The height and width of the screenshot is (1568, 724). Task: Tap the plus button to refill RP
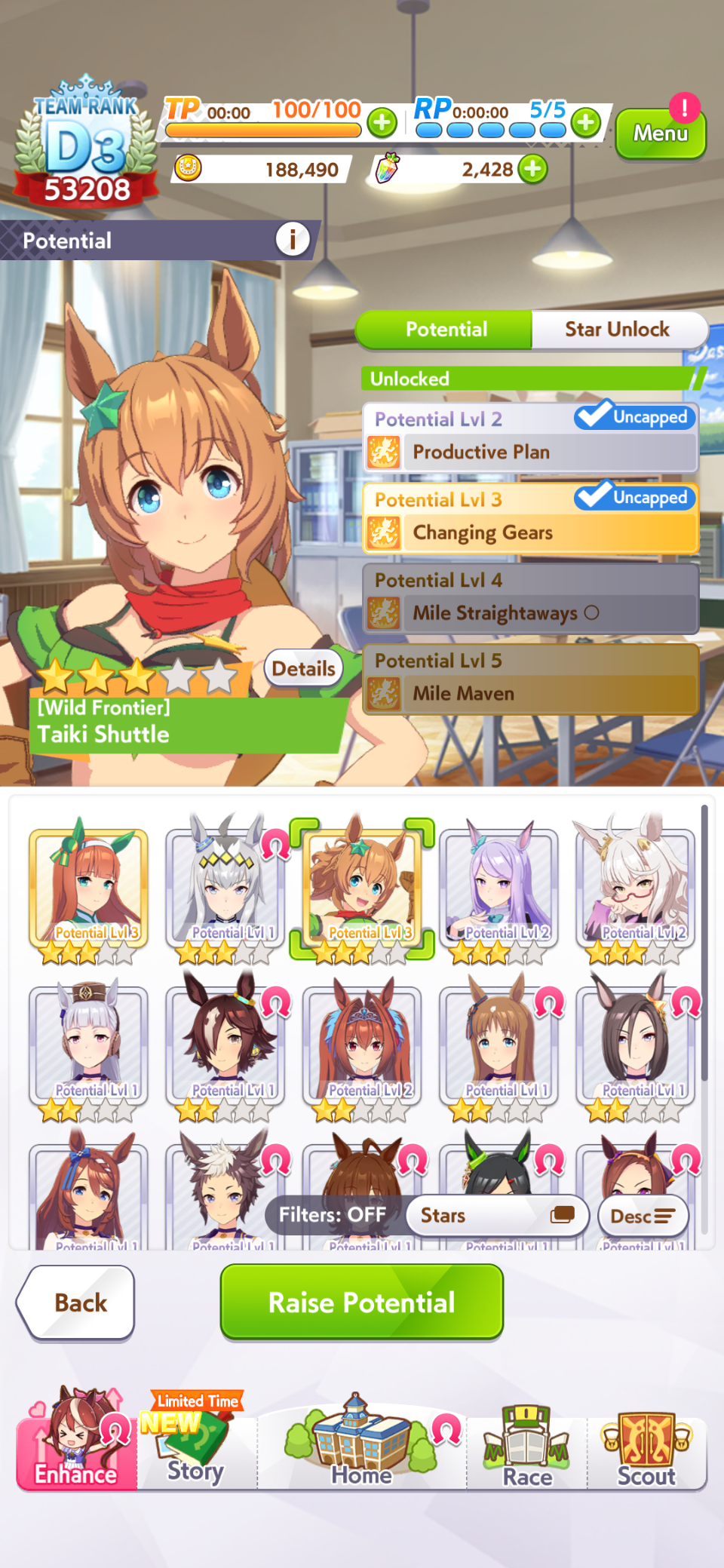(585, 121)
